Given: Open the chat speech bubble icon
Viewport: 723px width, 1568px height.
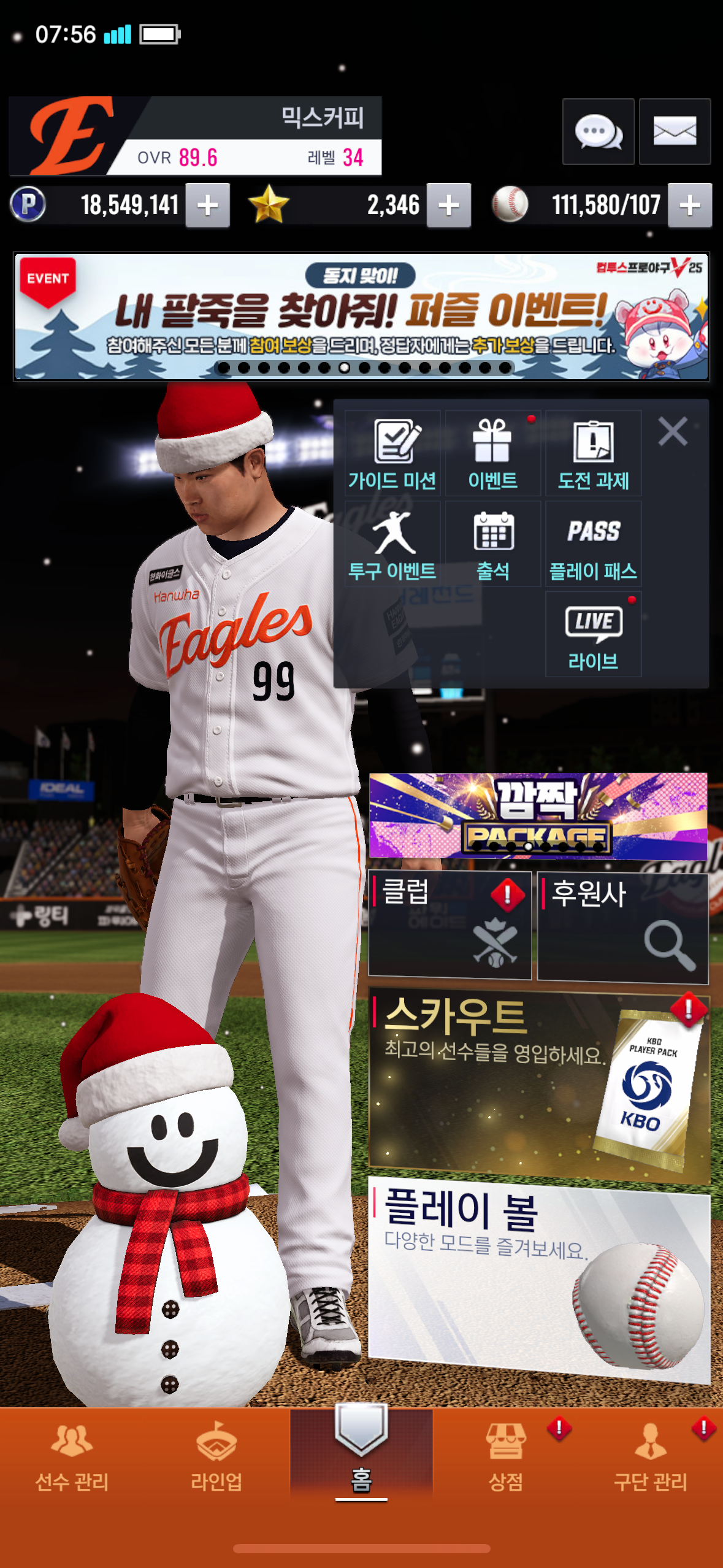Looking at the screenshot, I should point(598,131).
